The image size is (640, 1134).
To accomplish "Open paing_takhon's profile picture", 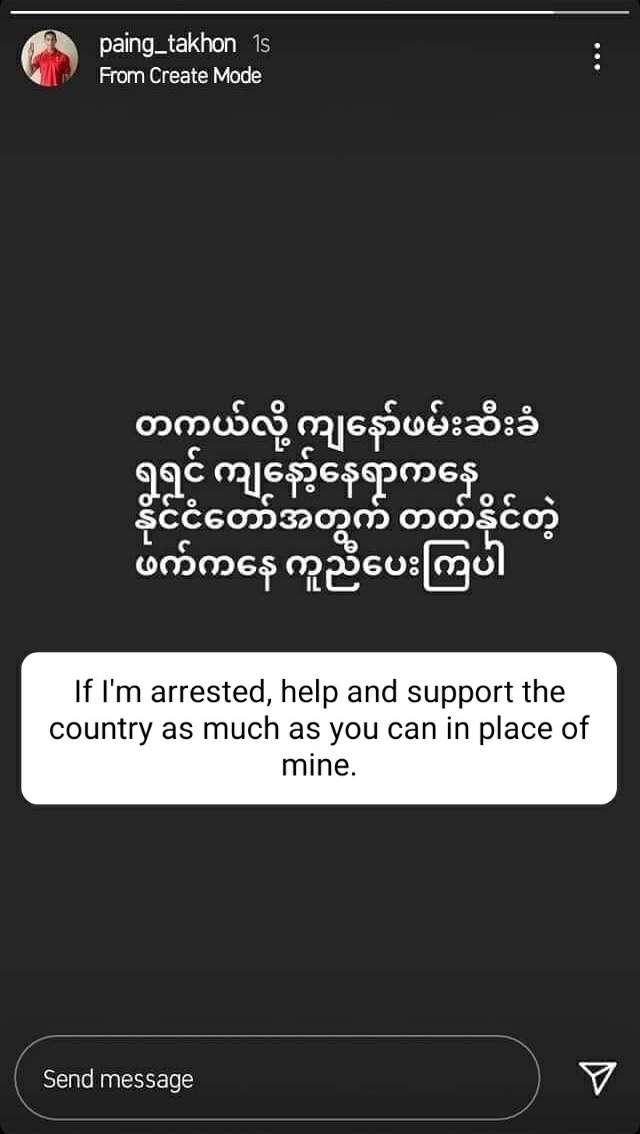I will click(x=49, y=58).
